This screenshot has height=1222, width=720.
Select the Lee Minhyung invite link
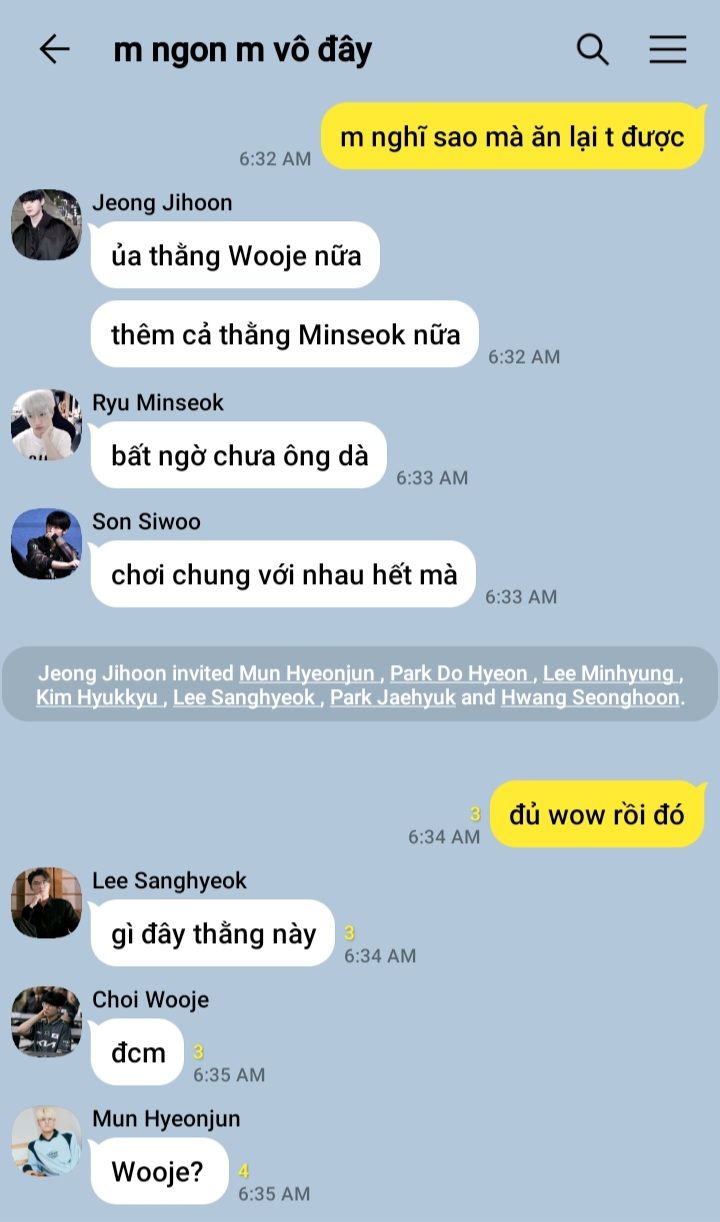tap(611, 673)
